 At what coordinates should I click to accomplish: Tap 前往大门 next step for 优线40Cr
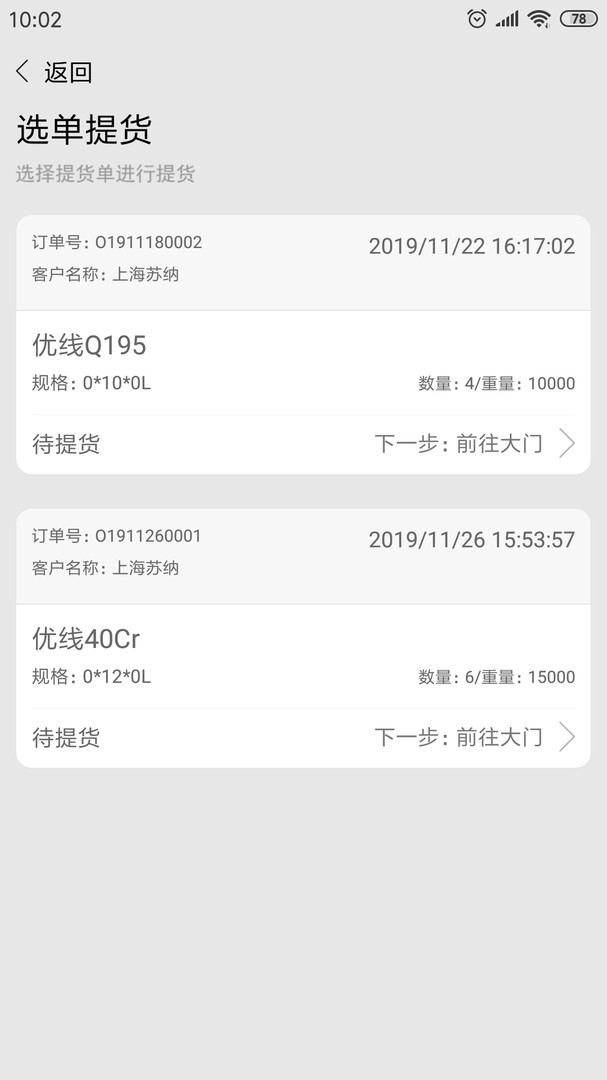pos(475,738)
